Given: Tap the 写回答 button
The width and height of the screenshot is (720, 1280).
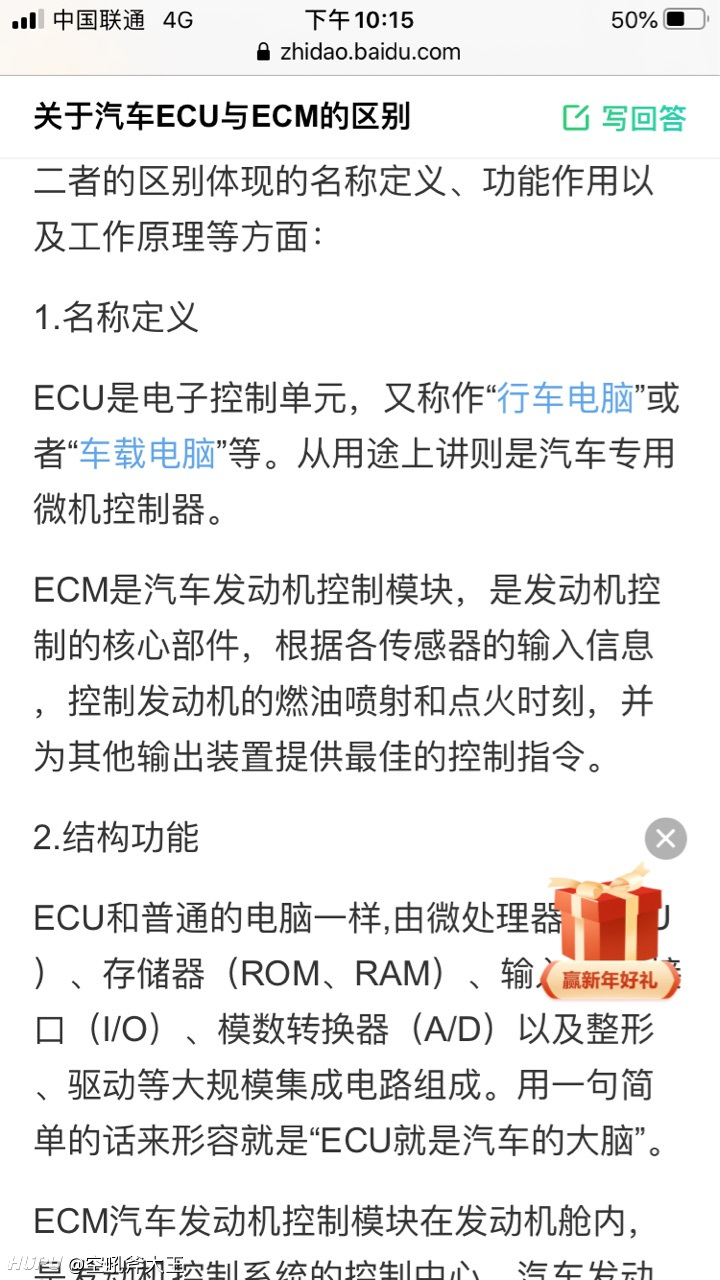Looking at the screenshot, I should pos(625,117).
